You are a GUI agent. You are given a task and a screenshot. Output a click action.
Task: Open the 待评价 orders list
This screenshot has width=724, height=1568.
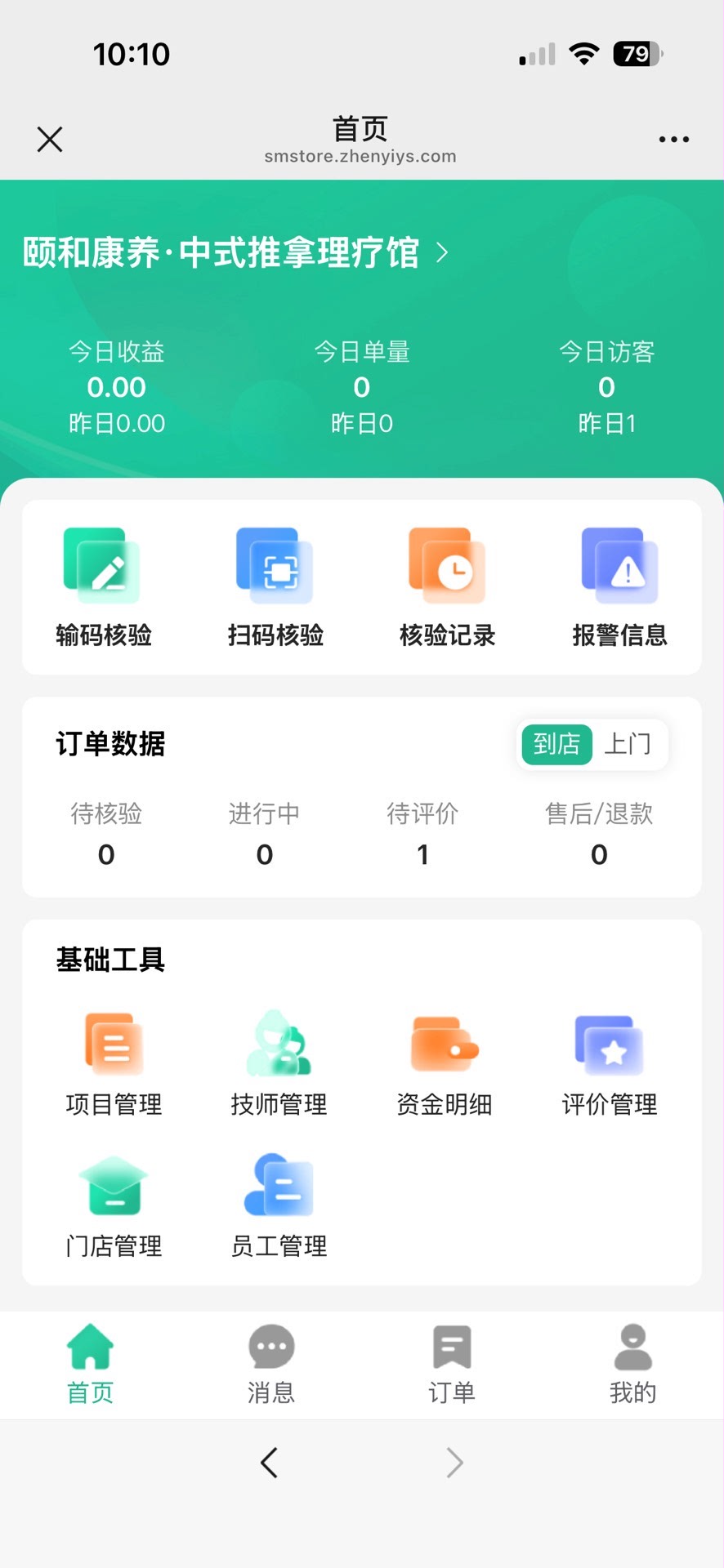[422, 834]
